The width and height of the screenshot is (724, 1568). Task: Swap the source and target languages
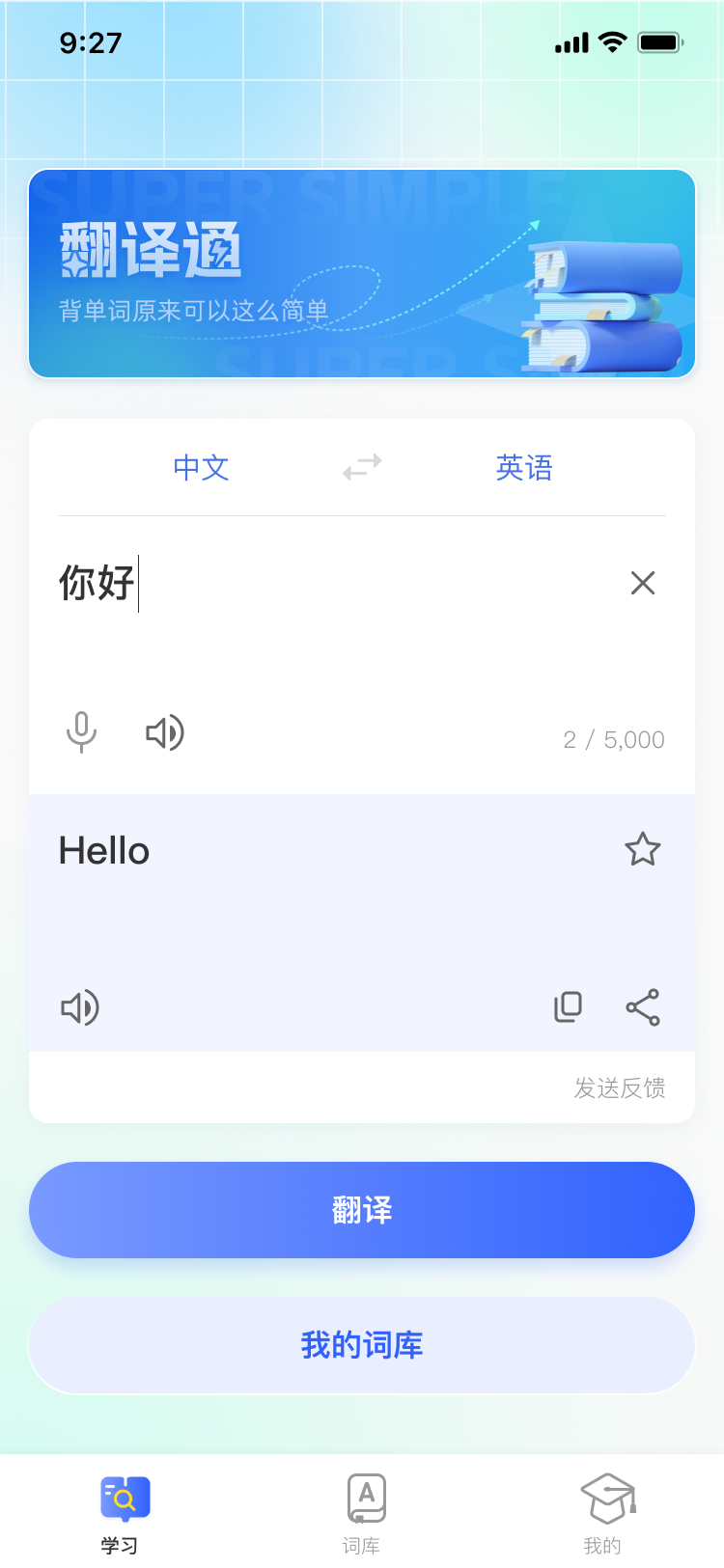pos(362,468)
